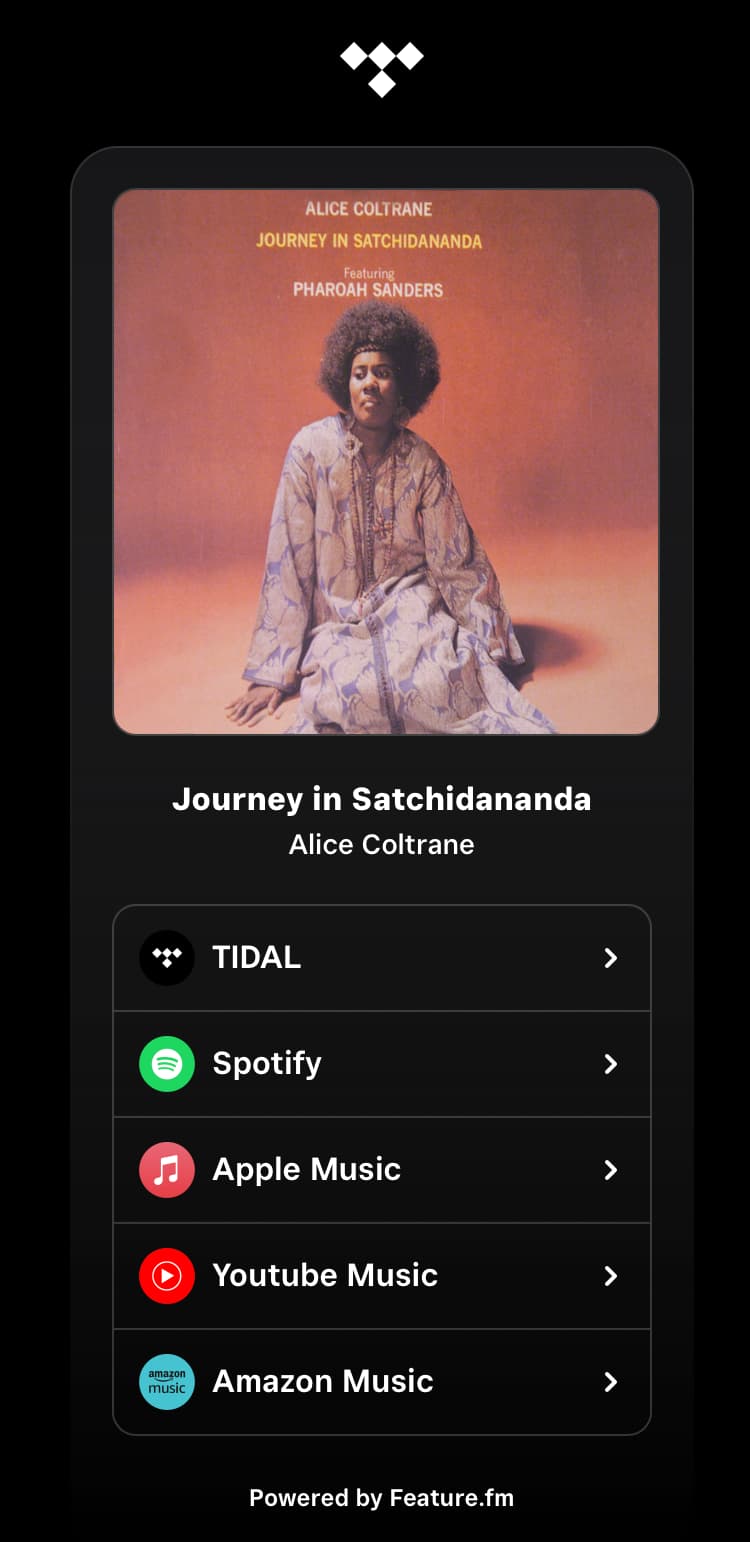
Task: Tap the Powered by Feature.fm link
Action: tap(381, 1498)
